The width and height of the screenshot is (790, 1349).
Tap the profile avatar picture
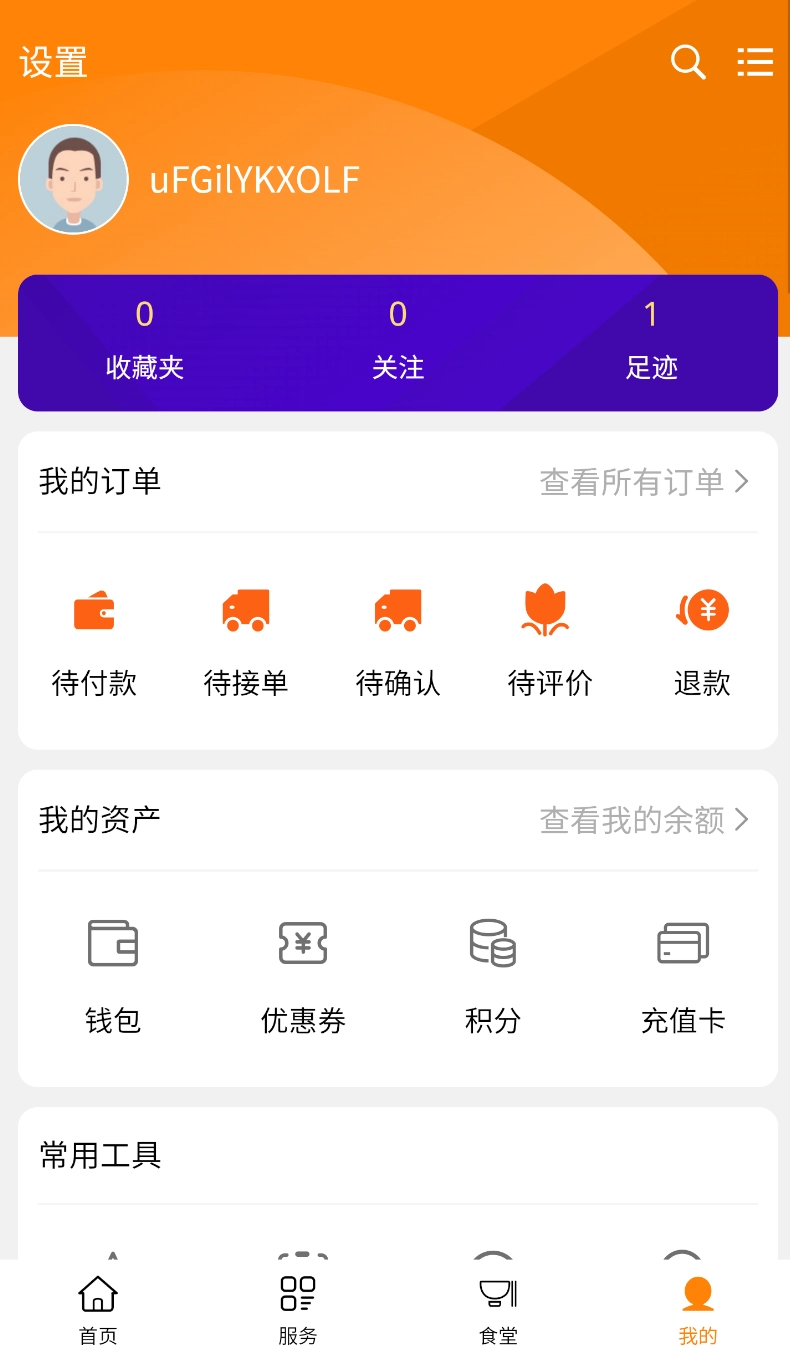click(x=74, y=180)
